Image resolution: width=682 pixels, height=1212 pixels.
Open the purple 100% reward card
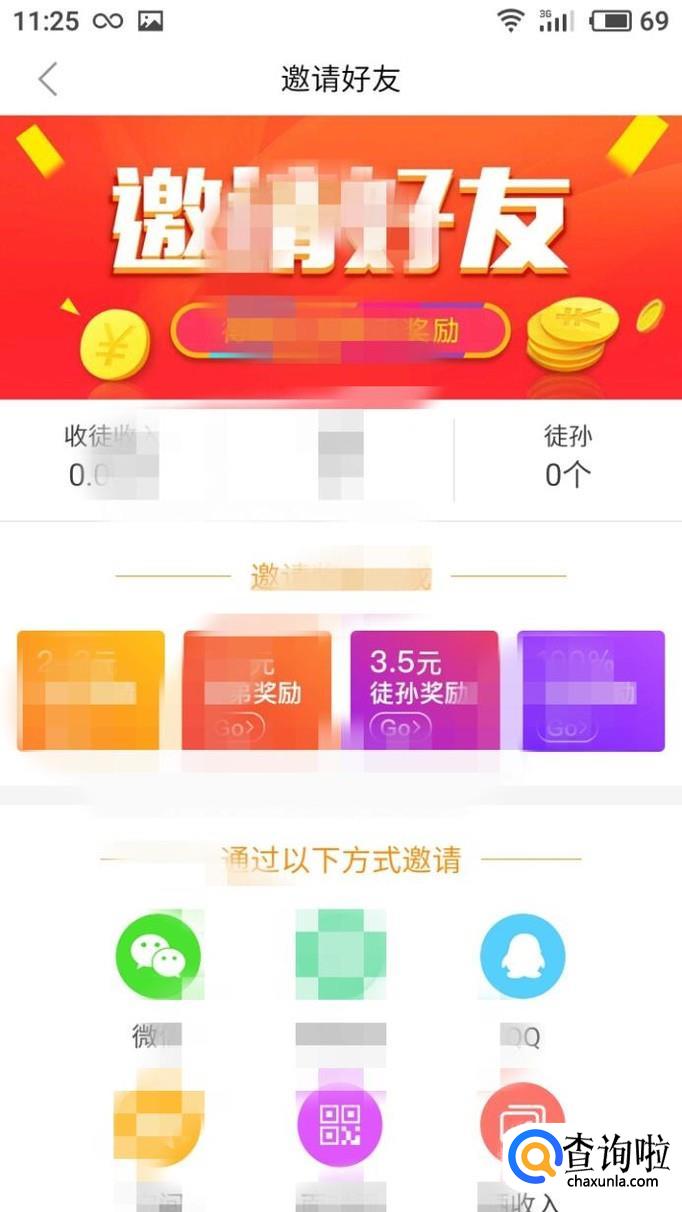tap(590, 691)
